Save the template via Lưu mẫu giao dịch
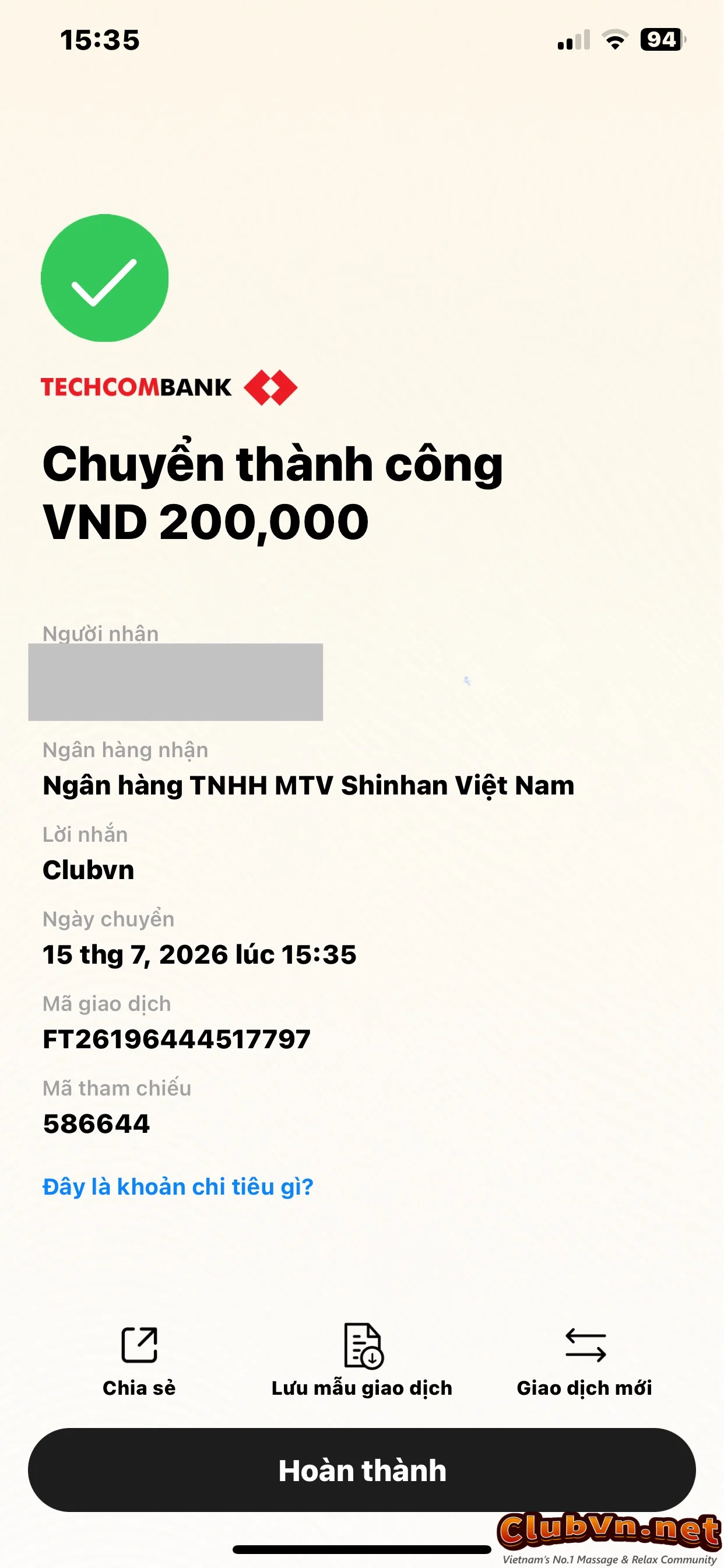 (x=362, y=1361)
